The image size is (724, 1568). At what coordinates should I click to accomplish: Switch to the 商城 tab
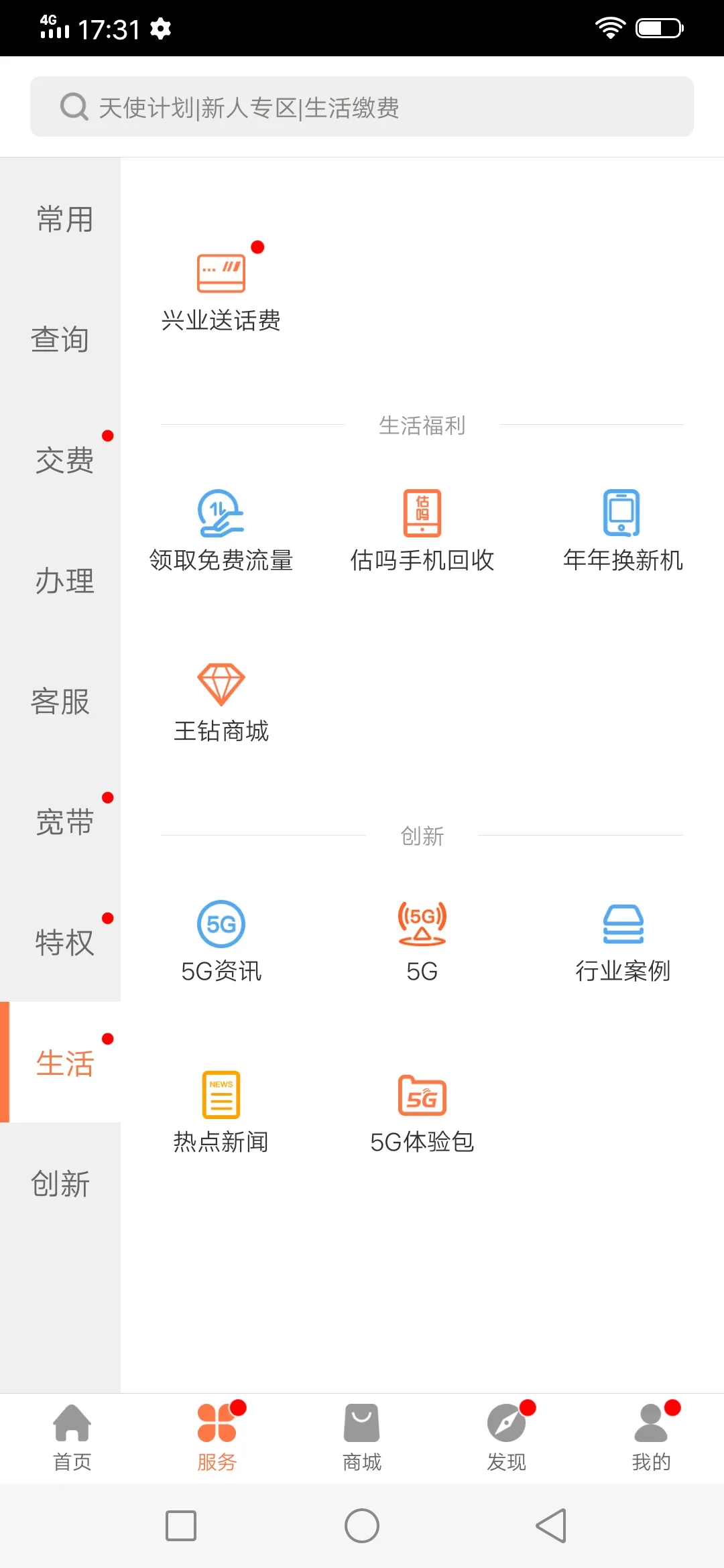tap(362, 1438)
